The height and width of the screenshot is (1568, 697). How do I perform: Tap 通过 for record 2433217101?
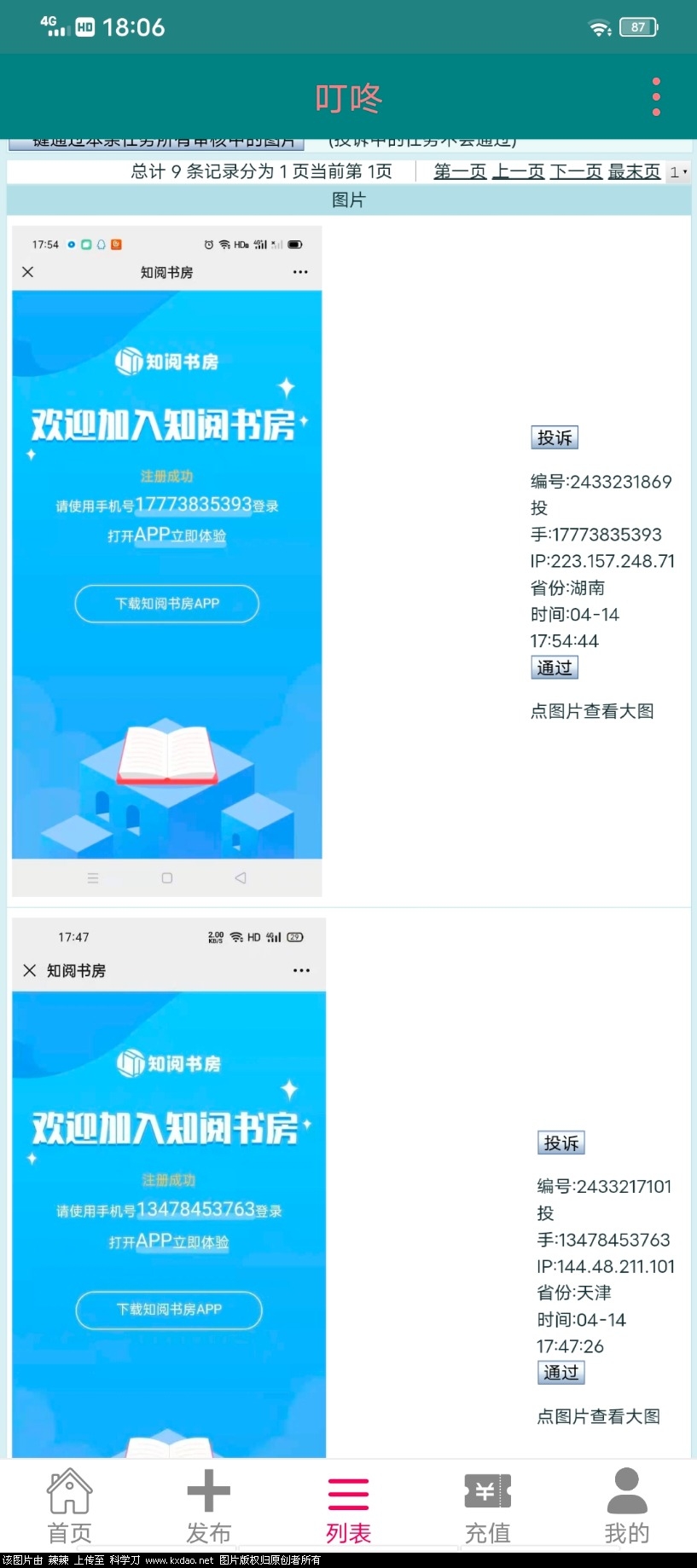coord(561,1373)
